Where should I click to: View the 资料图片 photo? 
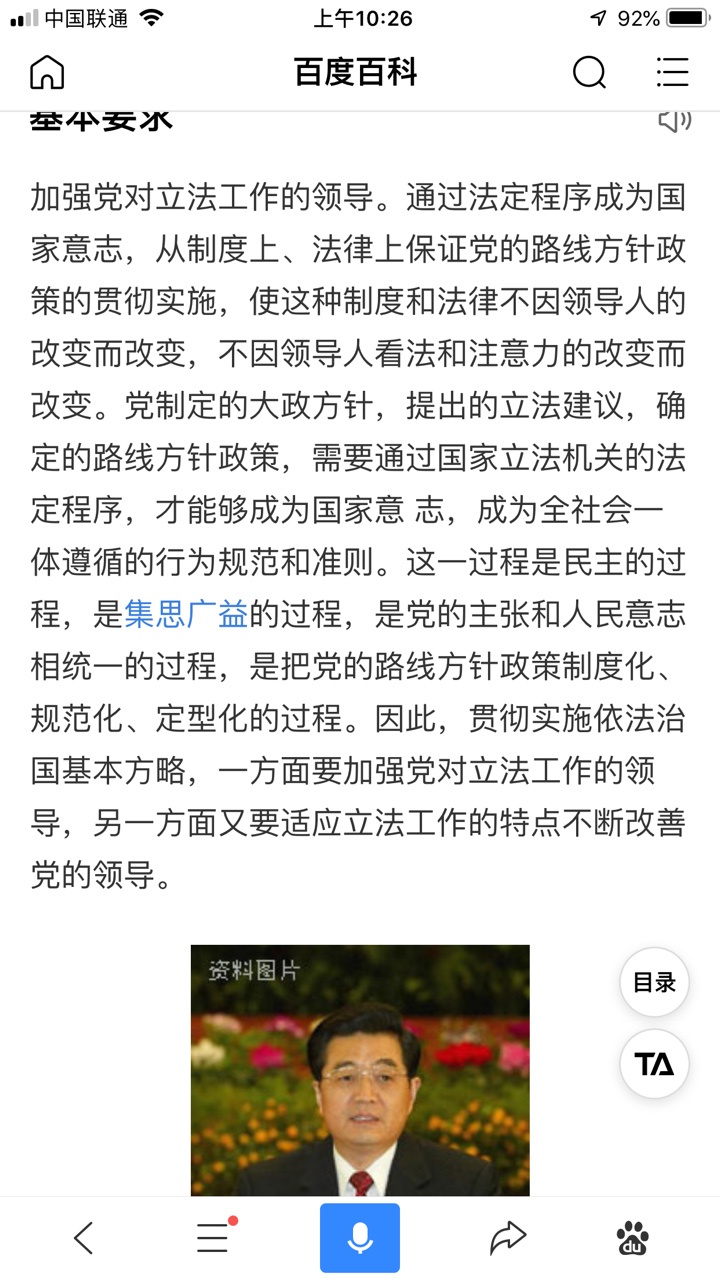[360, 1070]
